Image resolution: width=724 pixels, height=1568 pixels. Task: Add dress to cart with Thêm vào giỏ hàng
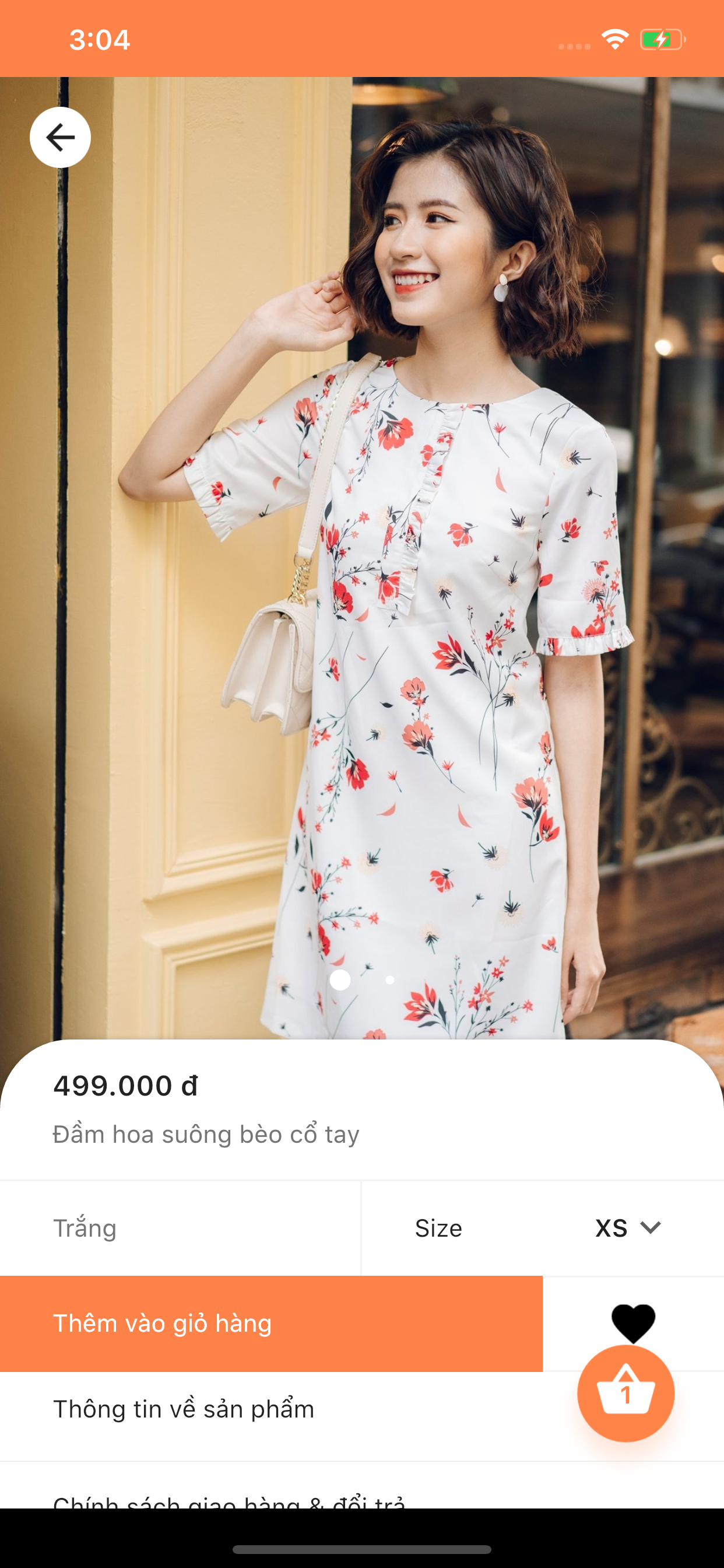tap(270, 1324)
